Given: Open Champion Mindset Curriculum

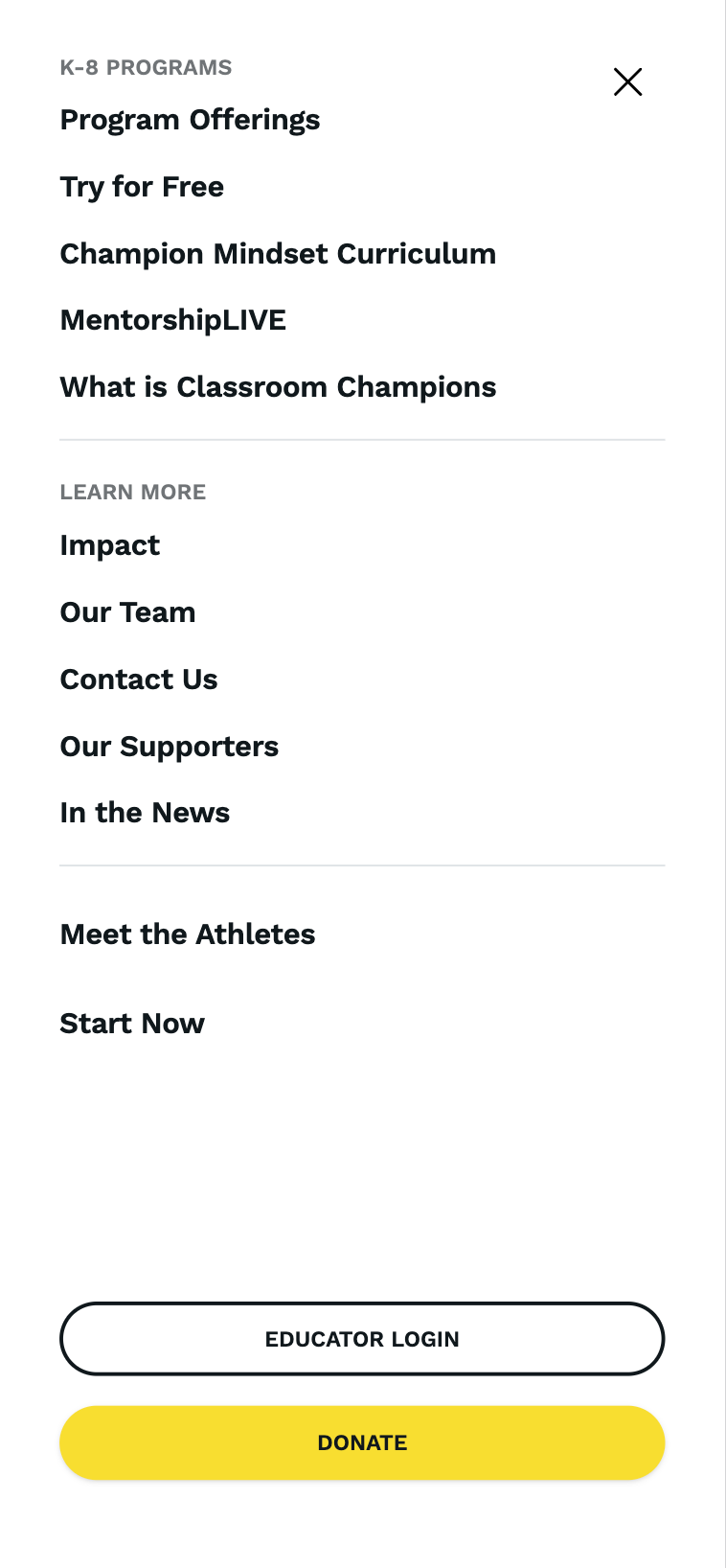Looking at the screenshot, I should [278, 254].
